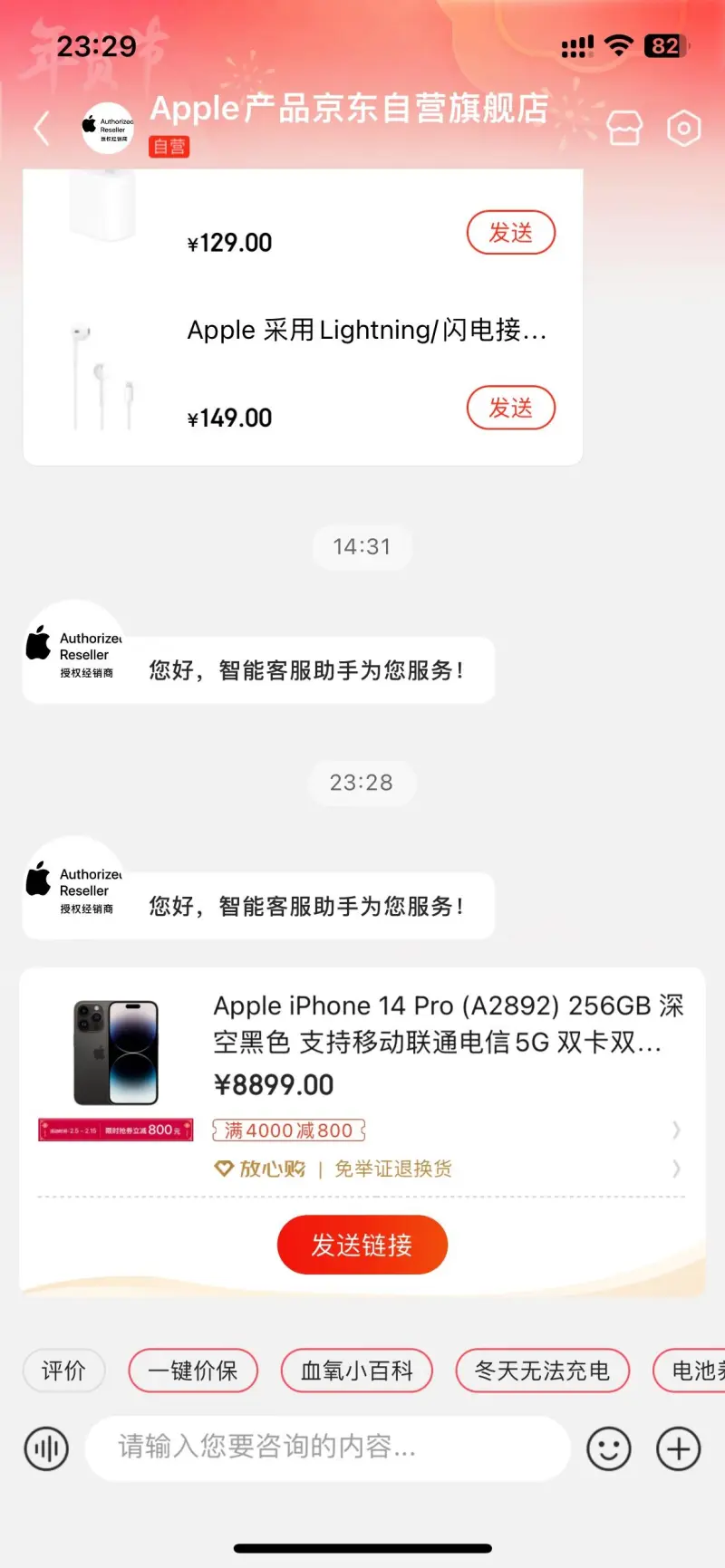Send the ¥149.00 Lightning earphones product
The image size is (725, 1568).
click(511, 408)
